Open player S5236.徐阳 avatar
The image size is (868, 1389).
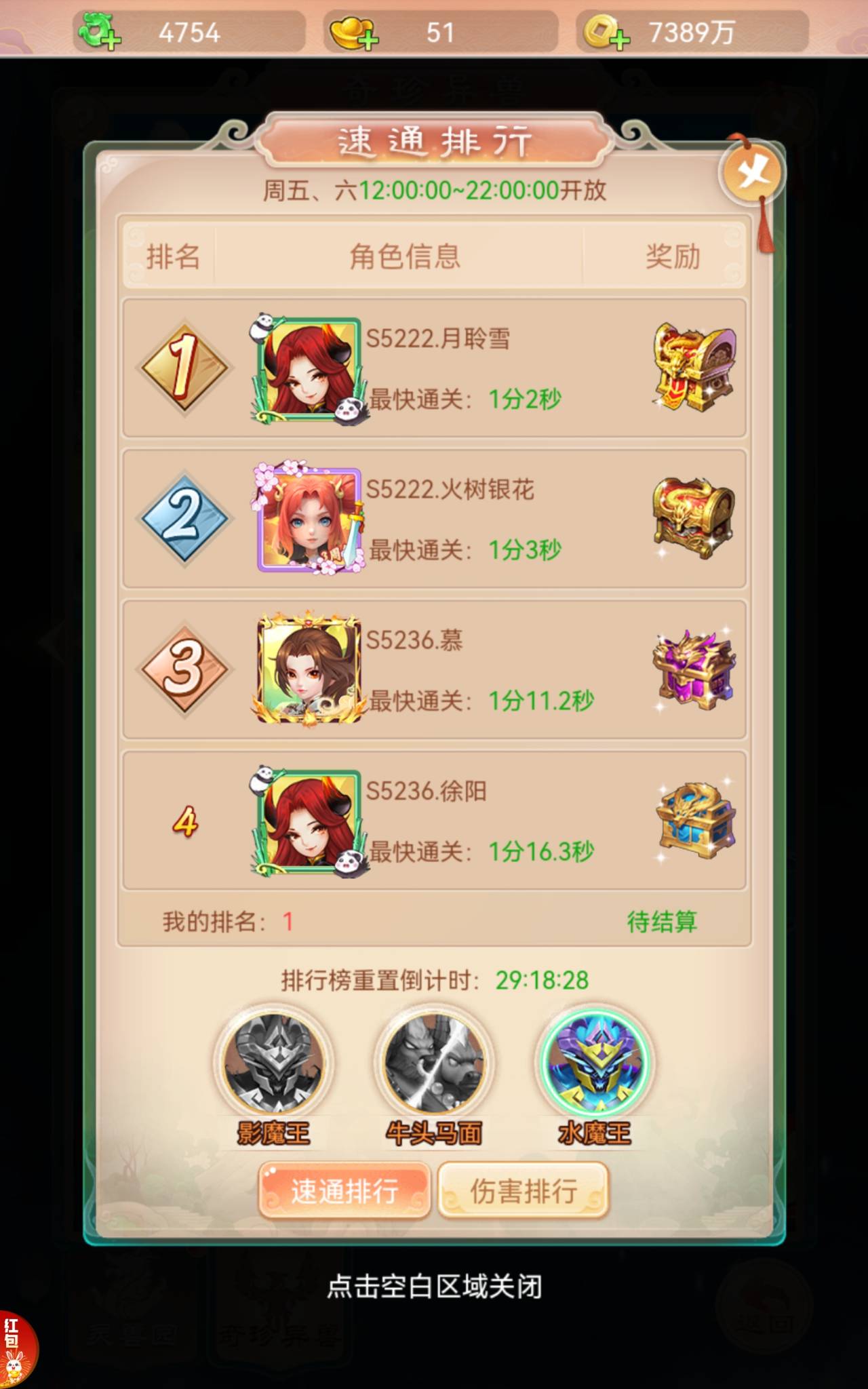(309, 820)
